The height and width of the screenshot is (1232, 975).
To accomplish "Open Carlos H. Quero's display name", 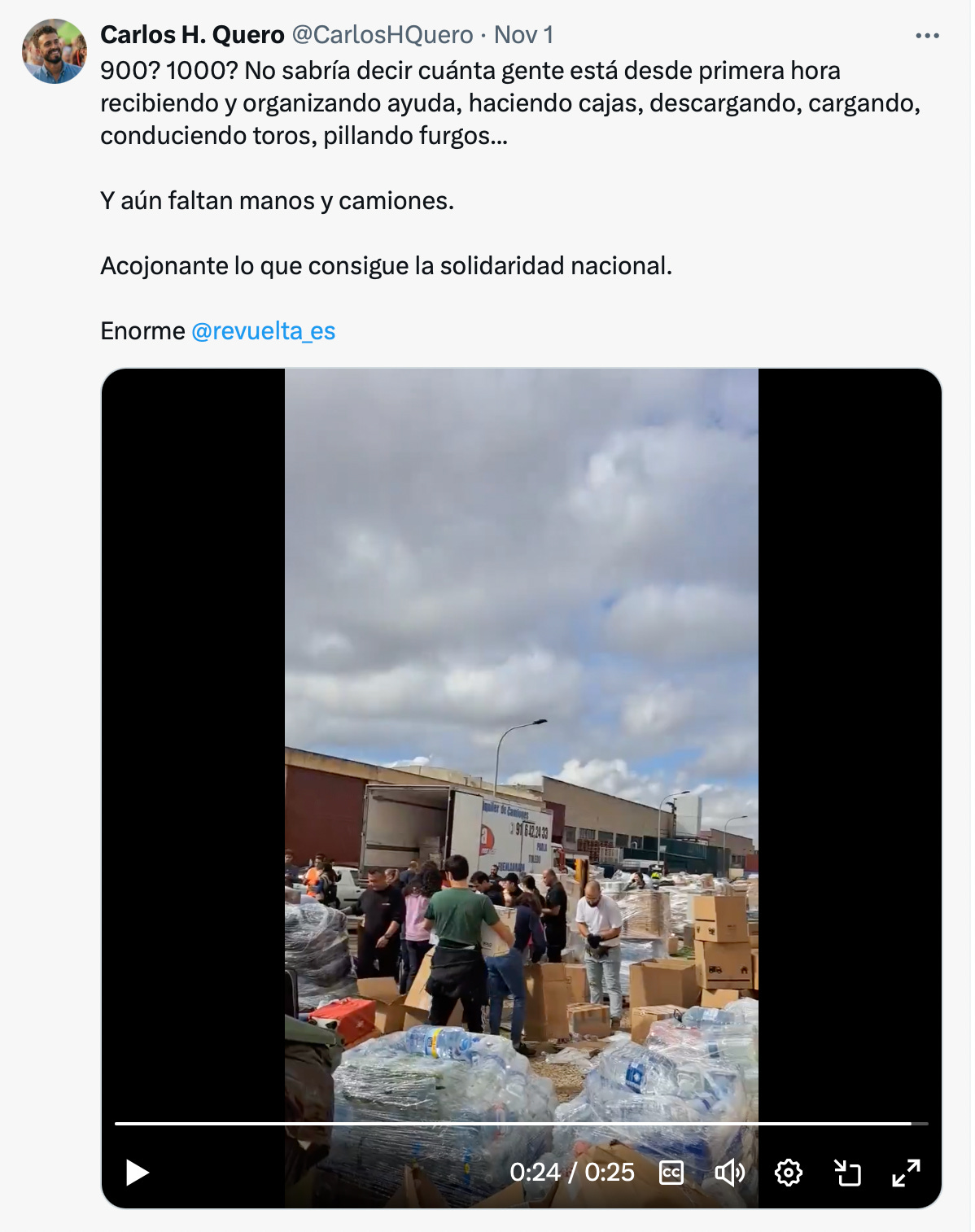I will pos(192,35).
